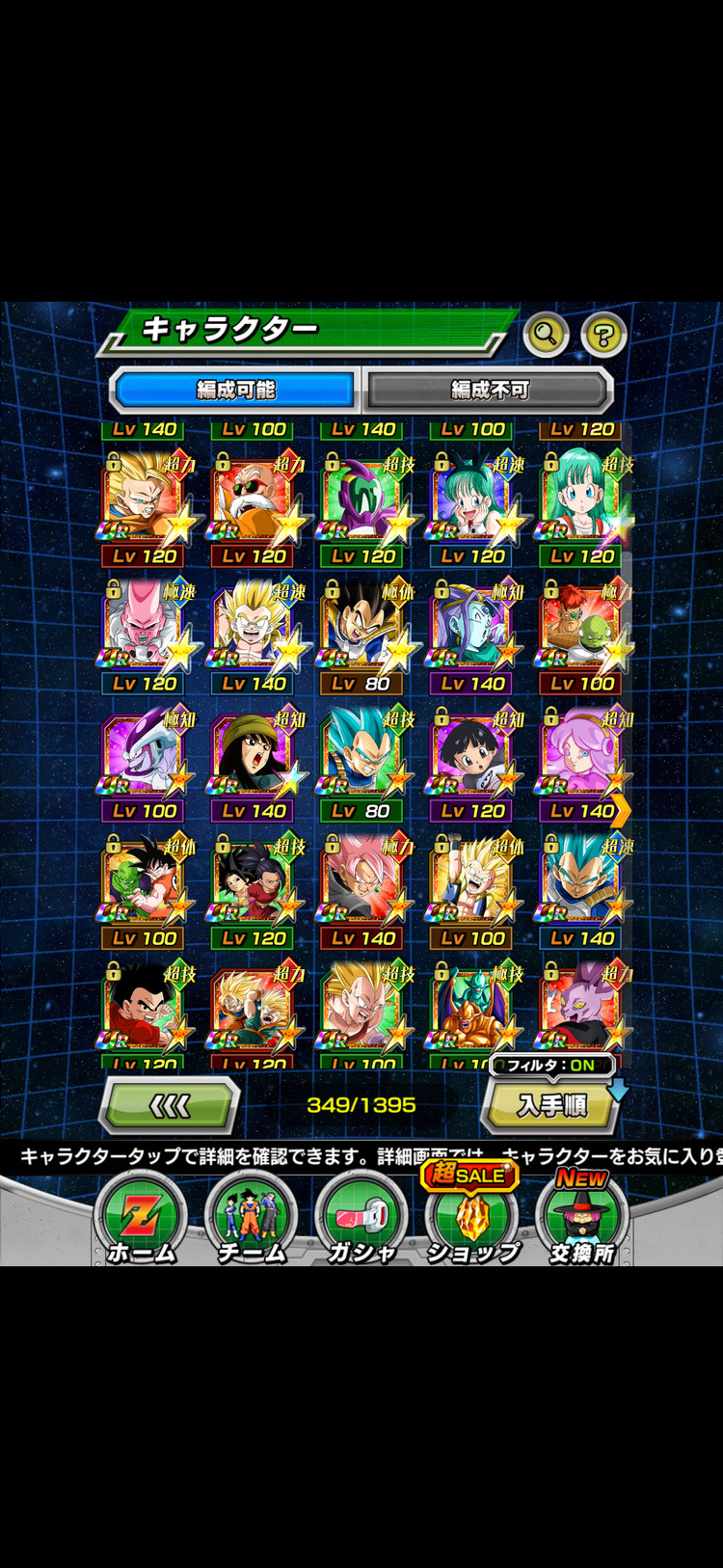Select the Majin Buu Lv 120 極速 card
This screenshot has height=1568, width=723.
[x=144, y=630]
